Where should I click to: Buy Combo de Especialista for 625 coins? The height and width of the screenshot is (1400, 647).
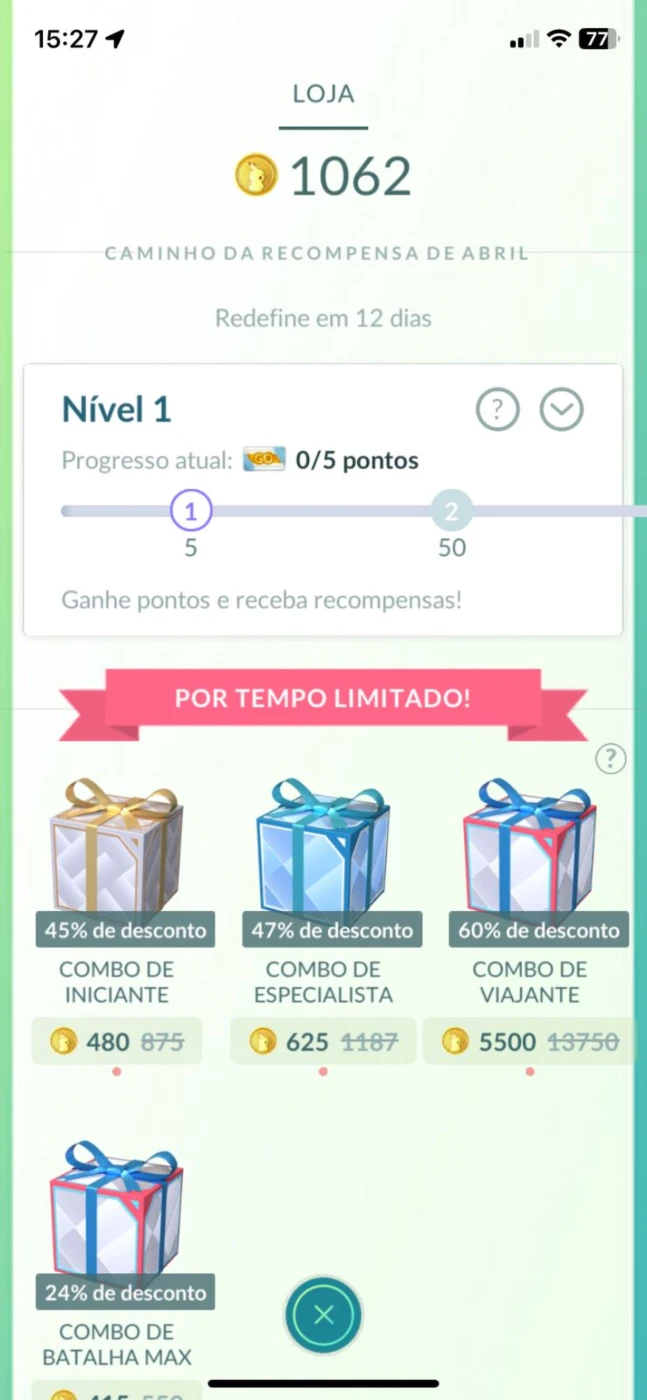tap(323, 1041)
